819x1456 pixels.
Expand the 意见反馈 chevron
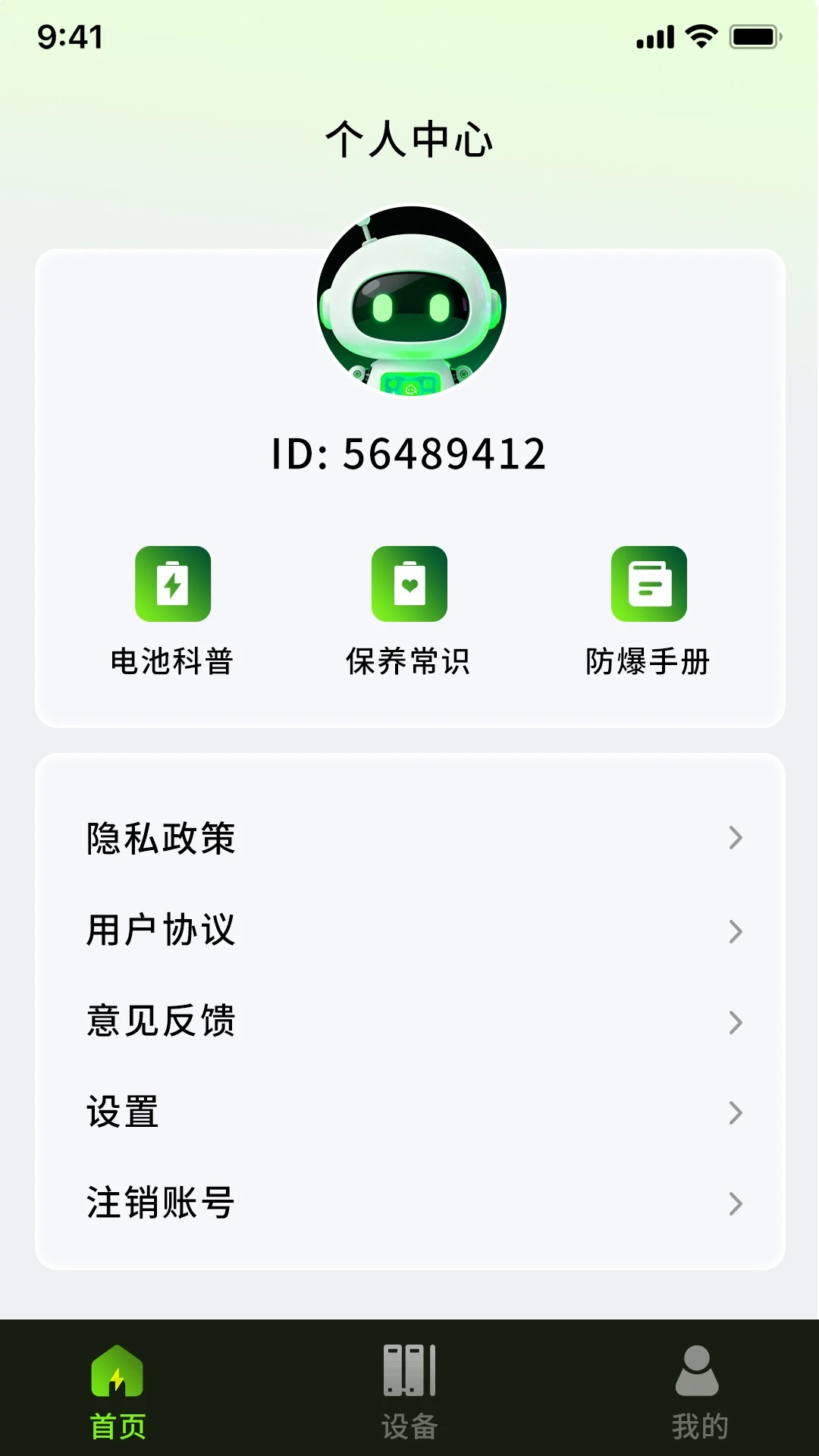[733, 1024]
